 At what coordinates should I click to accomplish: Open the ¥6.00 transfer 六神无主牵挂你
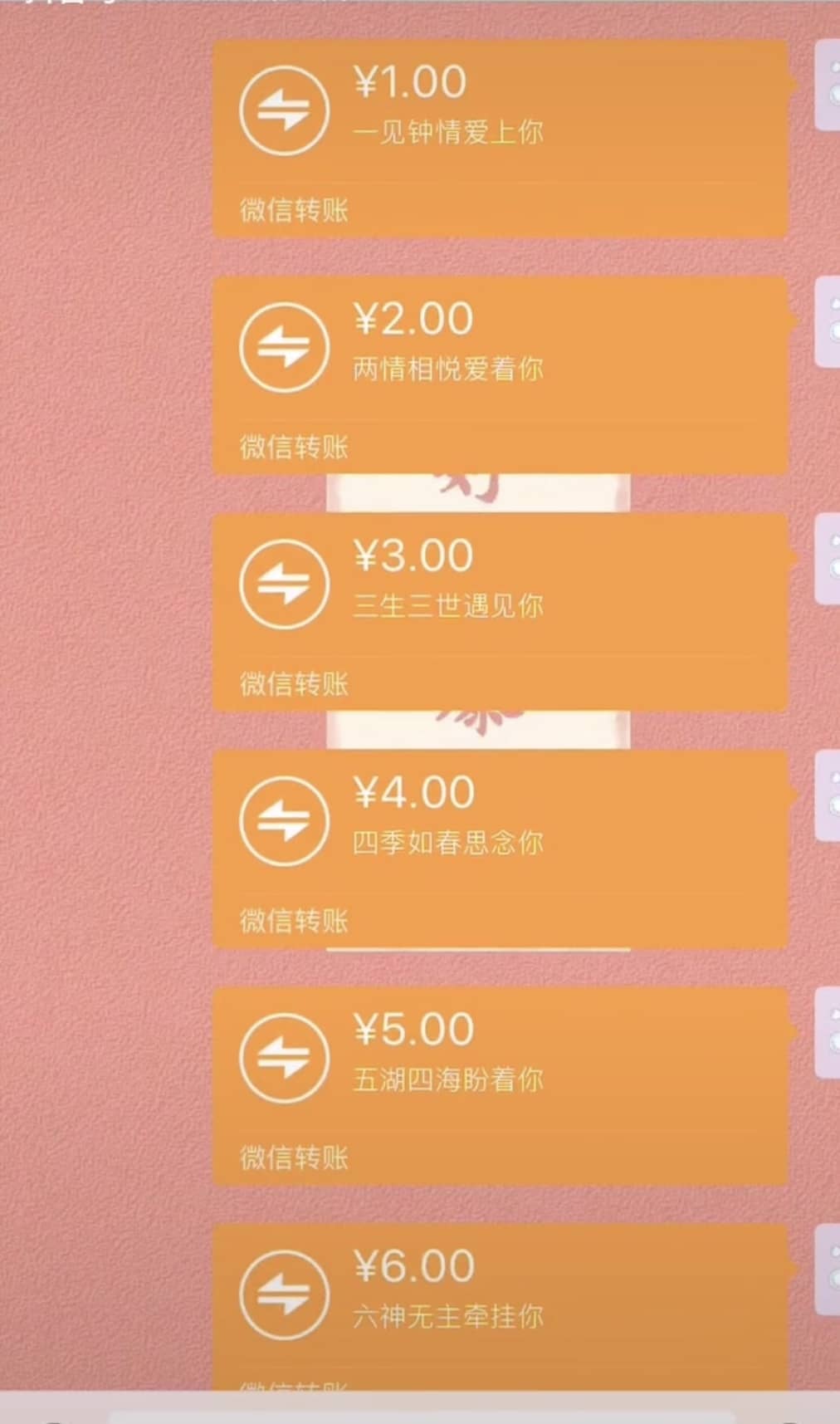(500, 1304)
